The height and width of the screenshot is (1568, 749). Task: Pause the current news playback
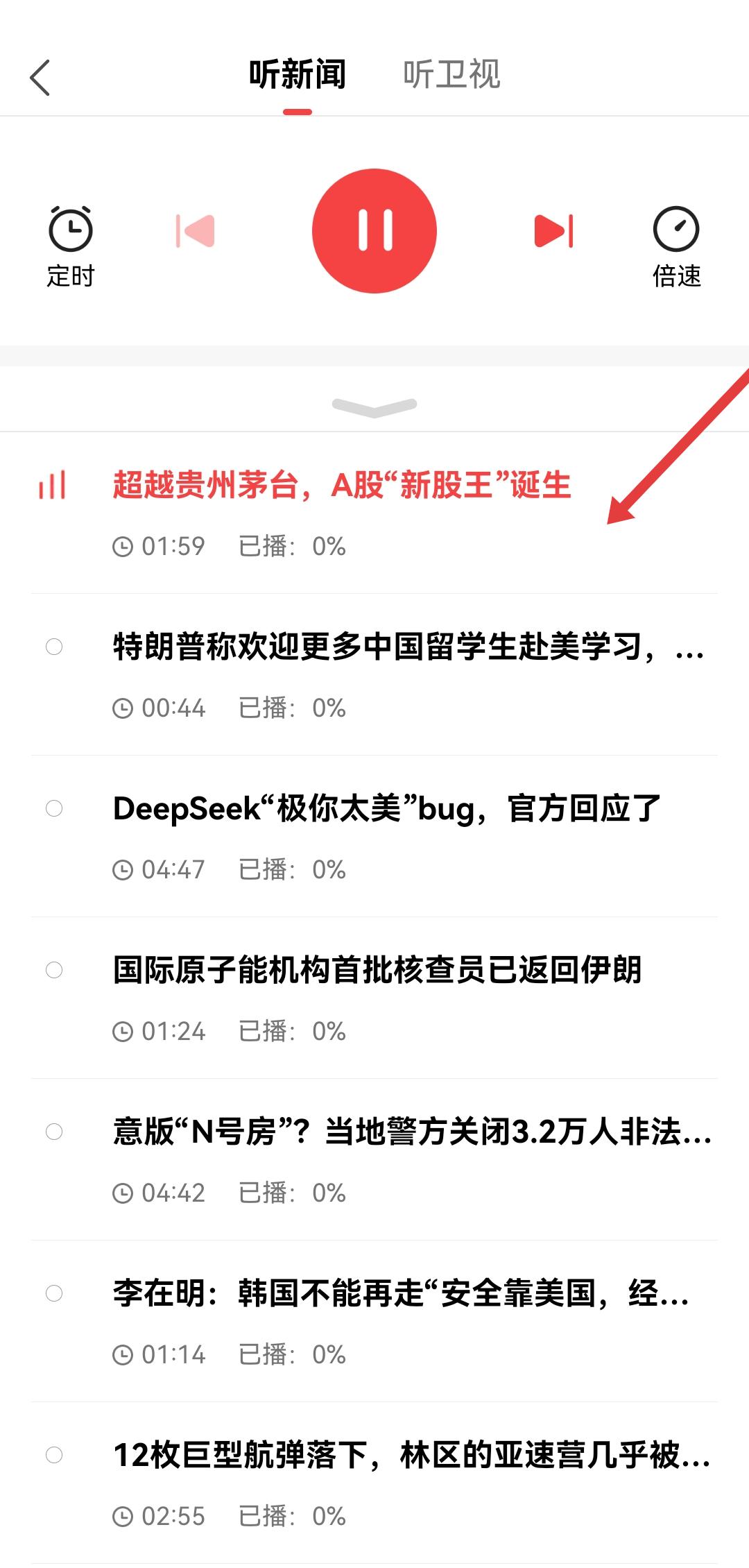(x=374, y=230)
